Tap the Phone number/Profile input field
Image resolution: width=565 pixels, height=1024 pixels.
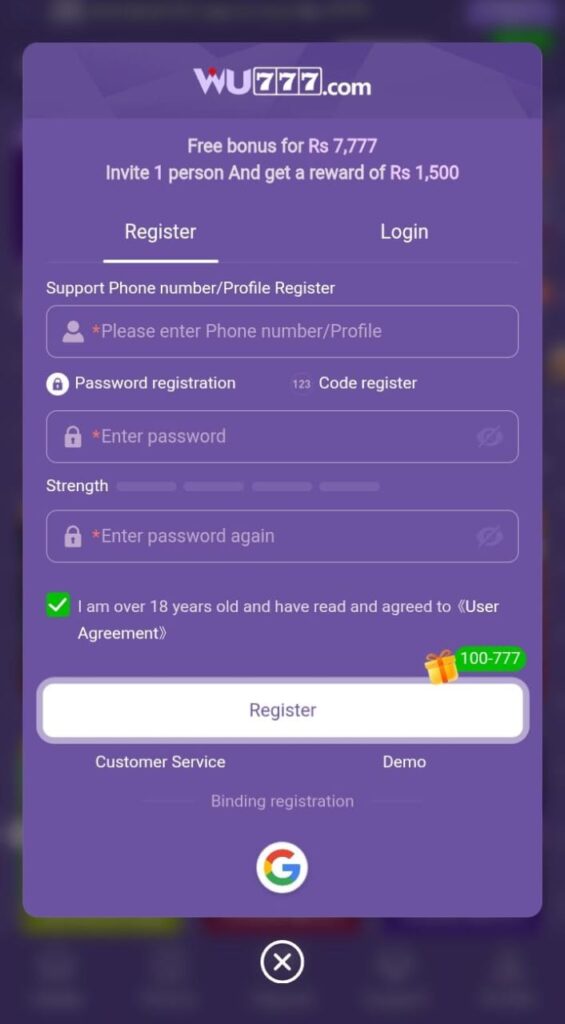pyautogui.click(x=282, y=331)
